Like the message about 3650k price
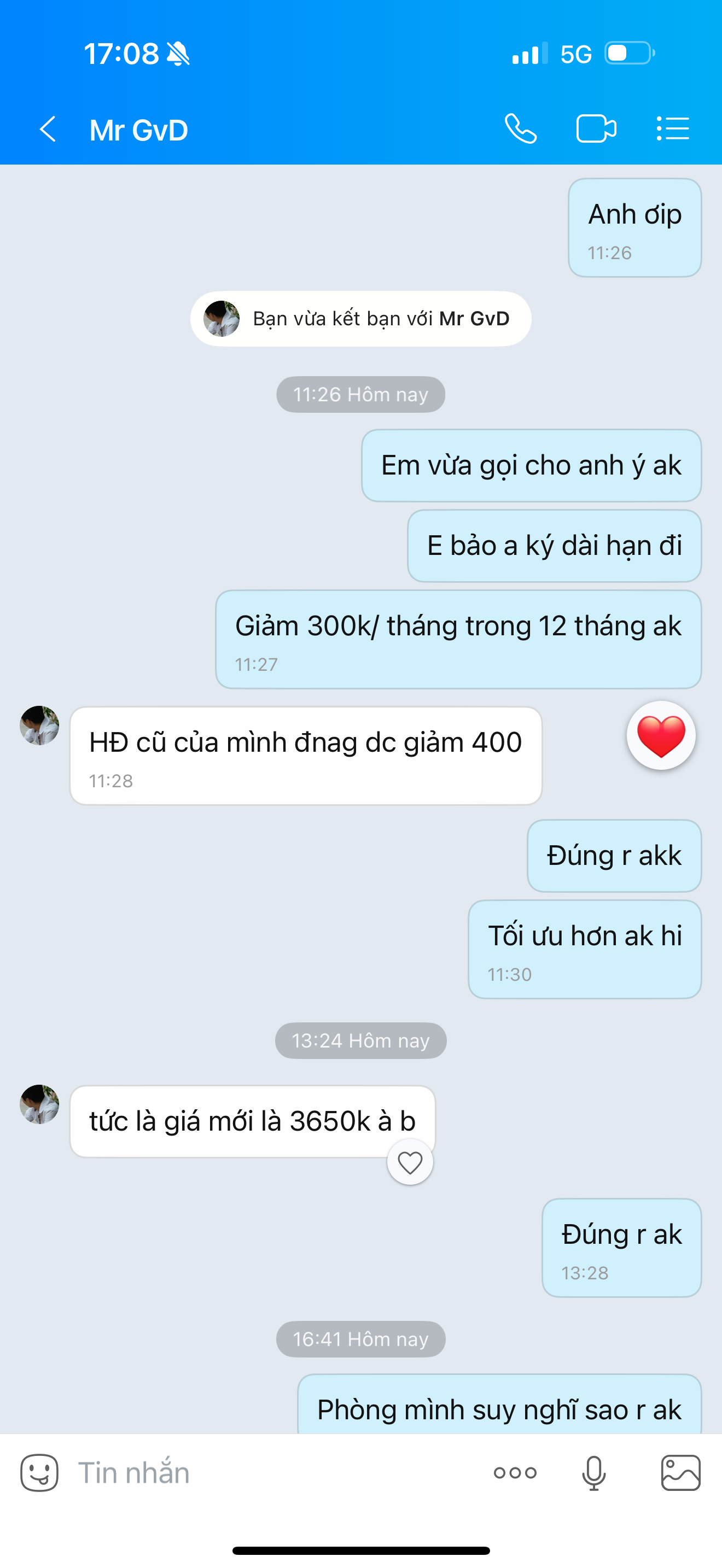722x1568 pixels. point(410,1163)
